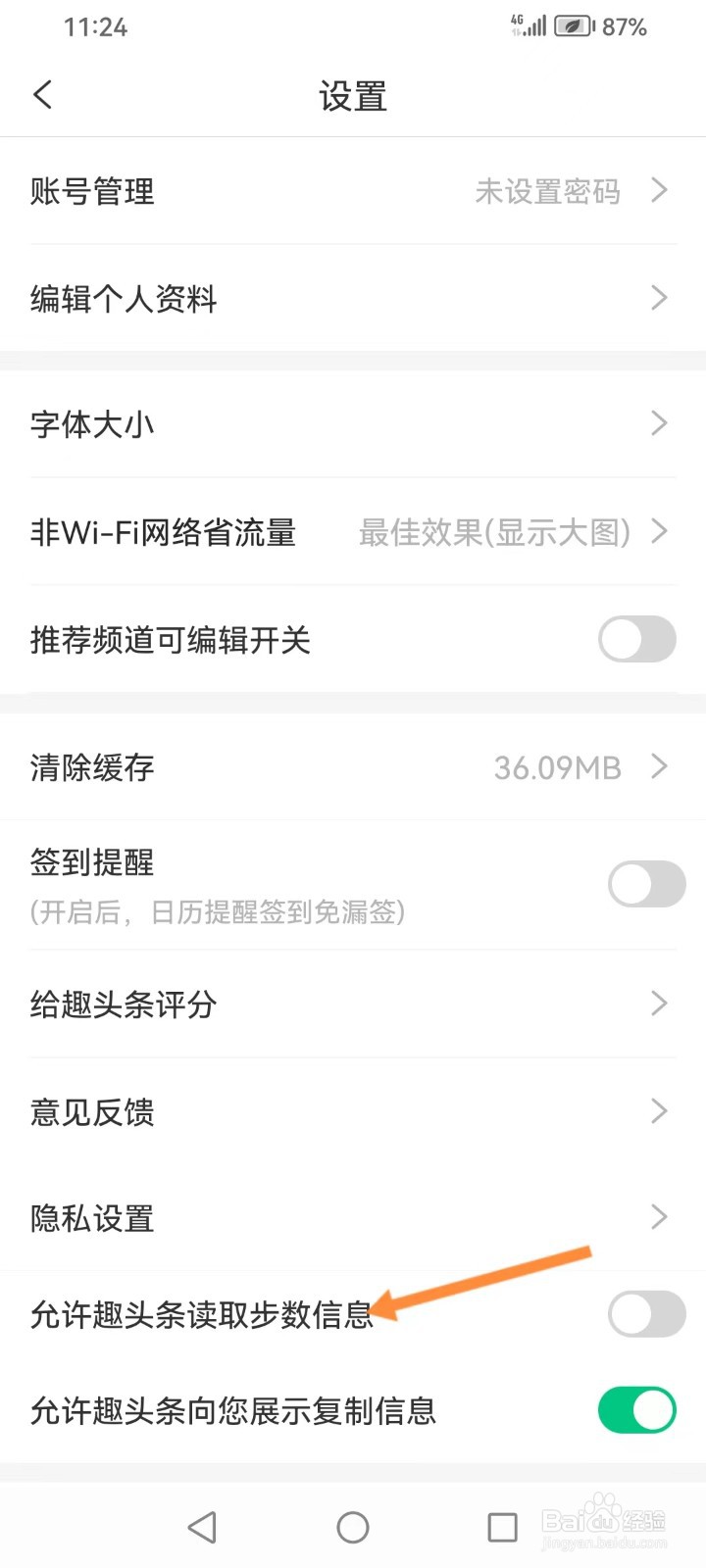This screenshot has height=1568, width=706.
Task: Expand 账号管理 account management
Action: tap(353, 191)
